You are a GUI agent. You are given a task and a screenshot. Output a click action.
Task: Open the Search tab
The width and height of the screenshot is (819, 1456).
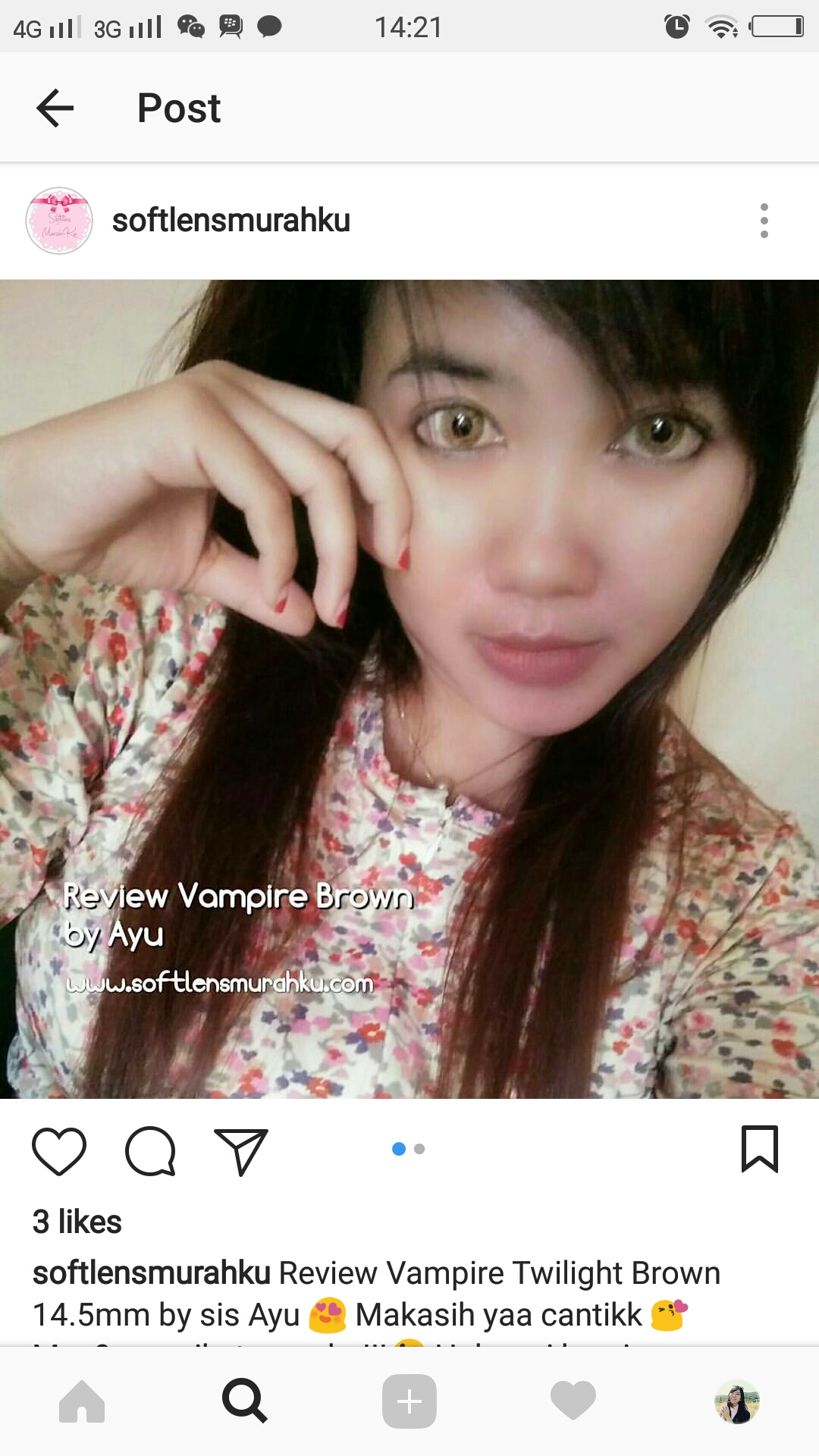pos(245,1401)
